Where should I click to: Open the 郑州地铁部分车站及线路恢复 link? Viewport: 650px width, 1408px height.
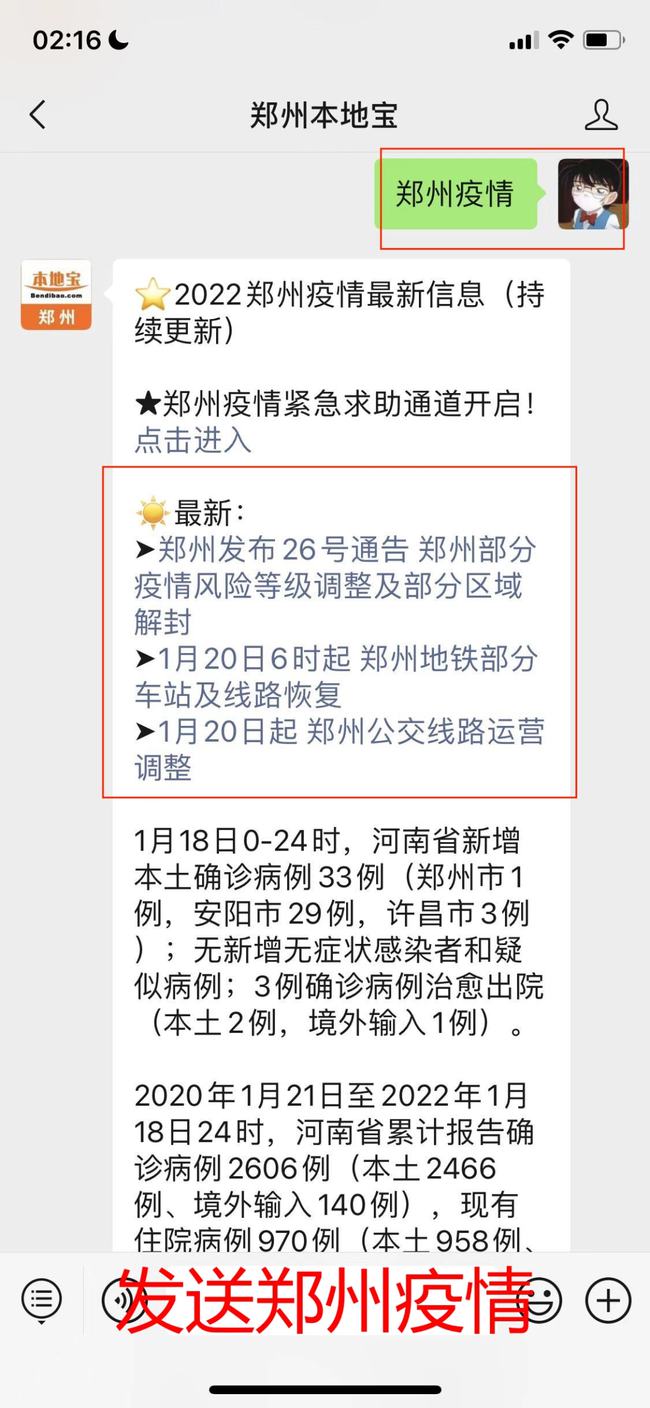pos(336,675)
